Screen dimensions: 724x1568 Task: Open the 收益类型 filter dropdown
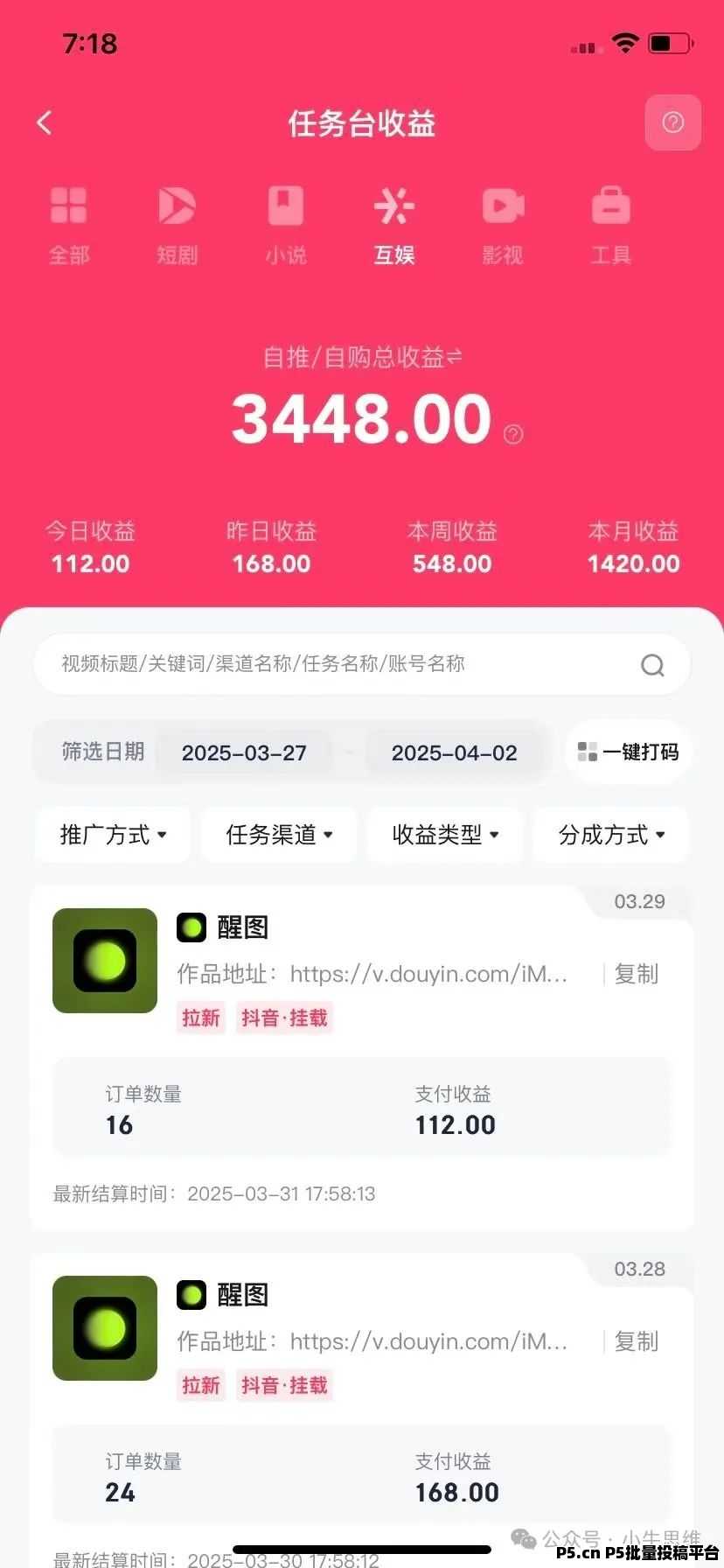(445, 835)
